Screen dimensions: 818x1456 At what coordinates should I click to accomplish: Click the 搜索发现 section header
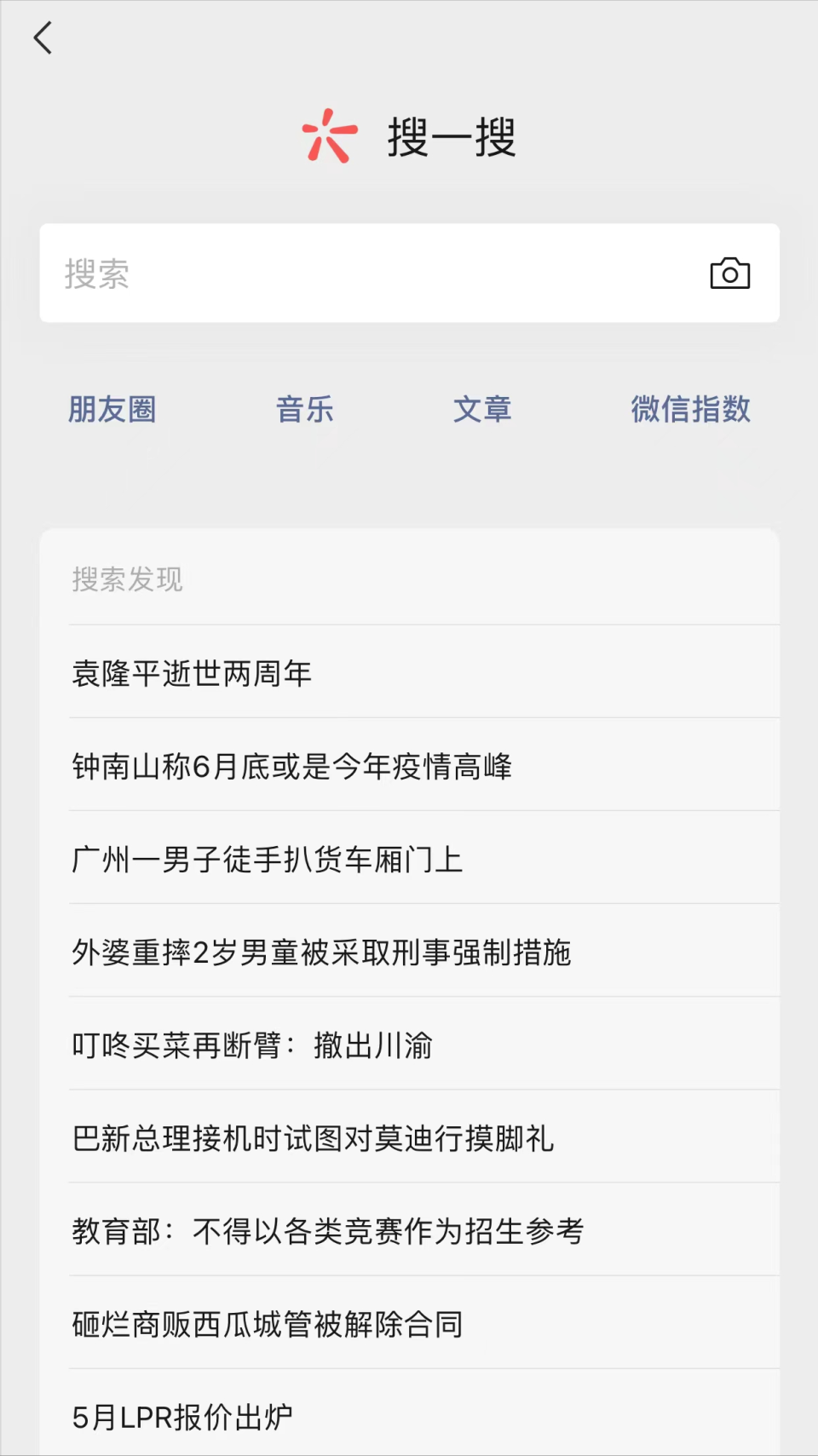[x=126, y=578]
